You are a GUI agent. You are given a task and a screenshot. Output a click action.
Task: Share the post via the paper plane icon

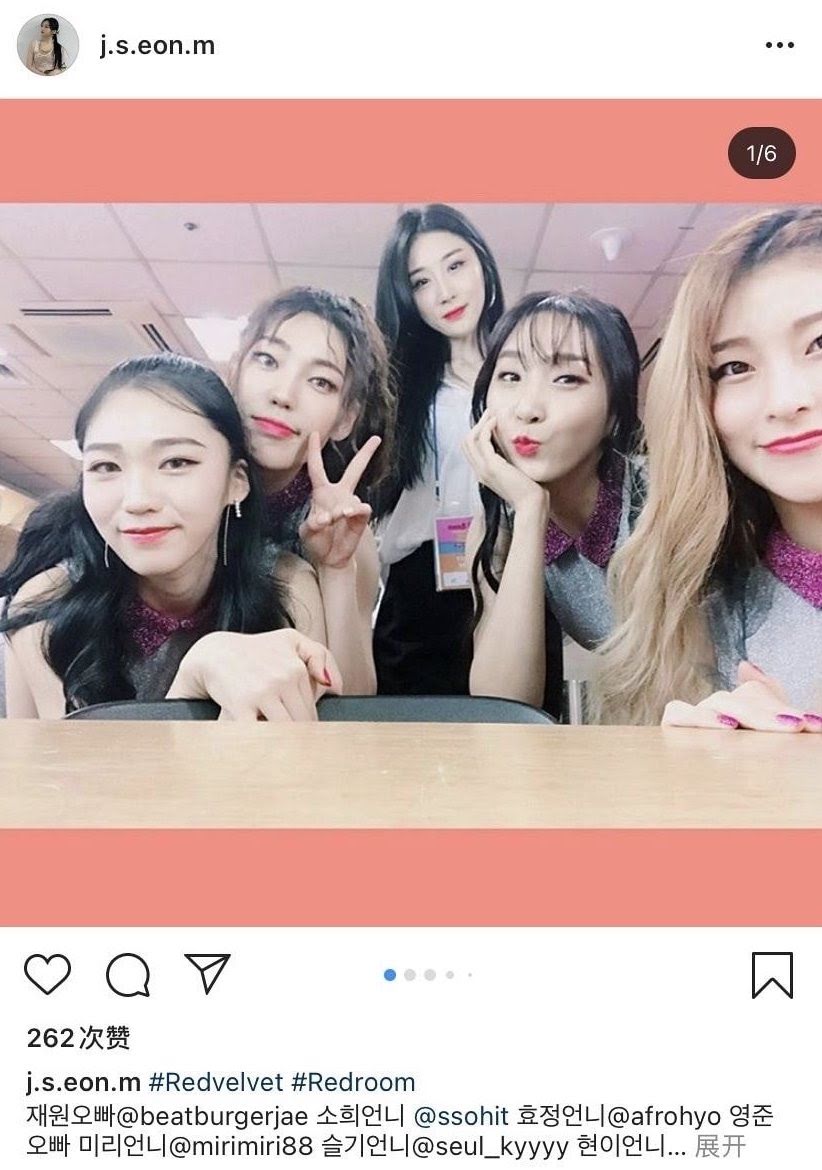point(208,973)
